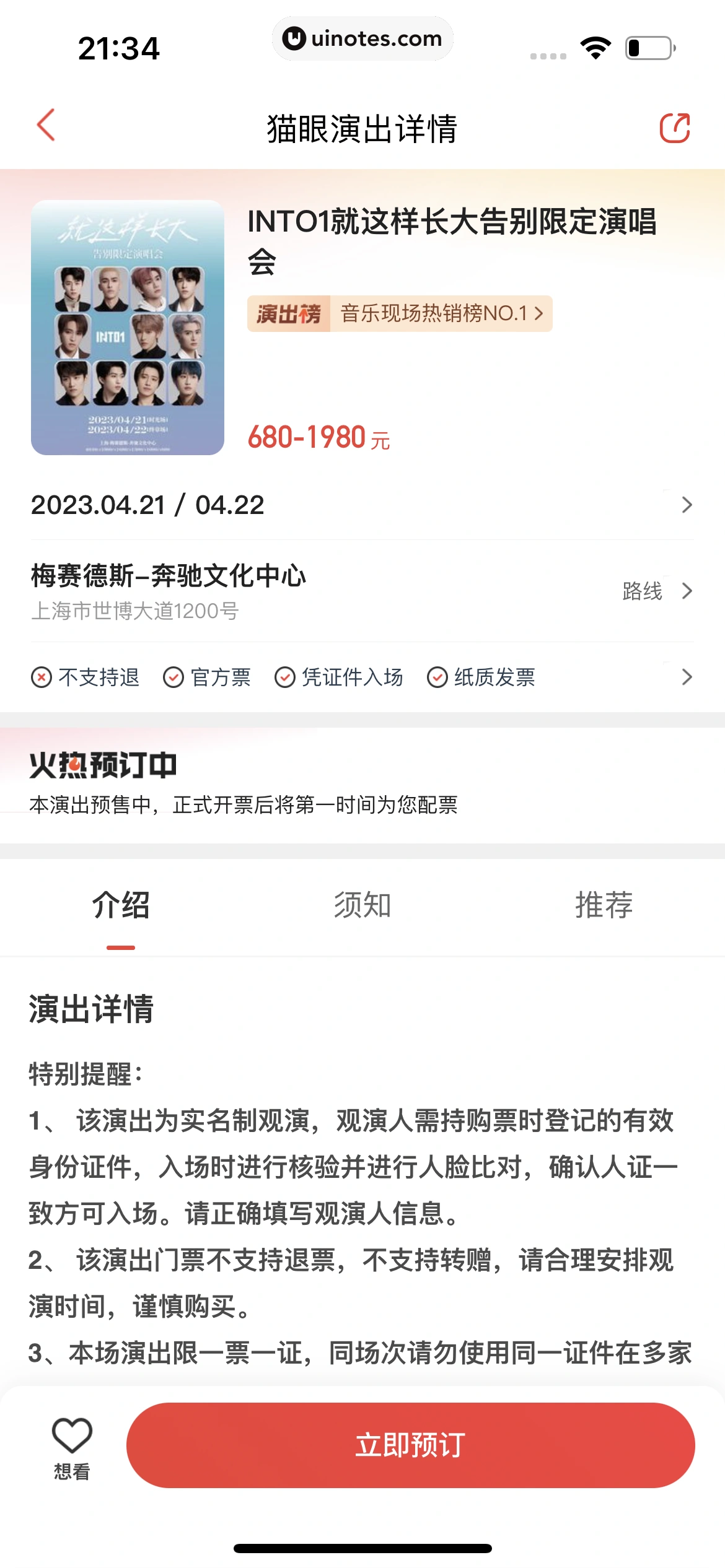
Task: Open the 推荐 recommendations tab
Action: (603, 906)
